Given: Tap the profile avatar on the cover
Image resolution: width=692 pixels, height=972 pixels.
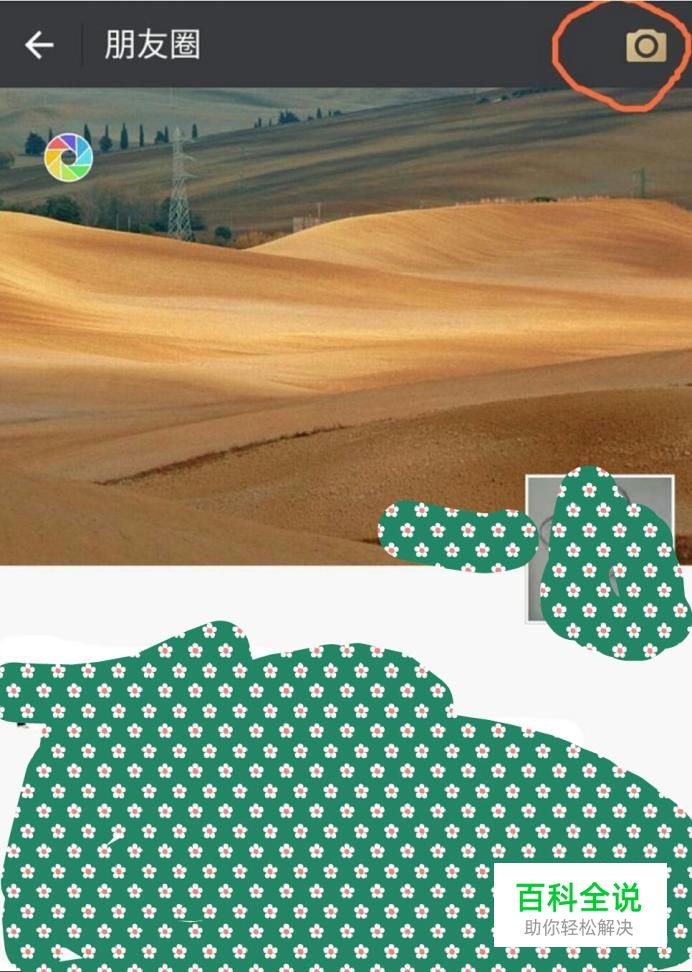Looking at the screenshot, I should 600,548.
